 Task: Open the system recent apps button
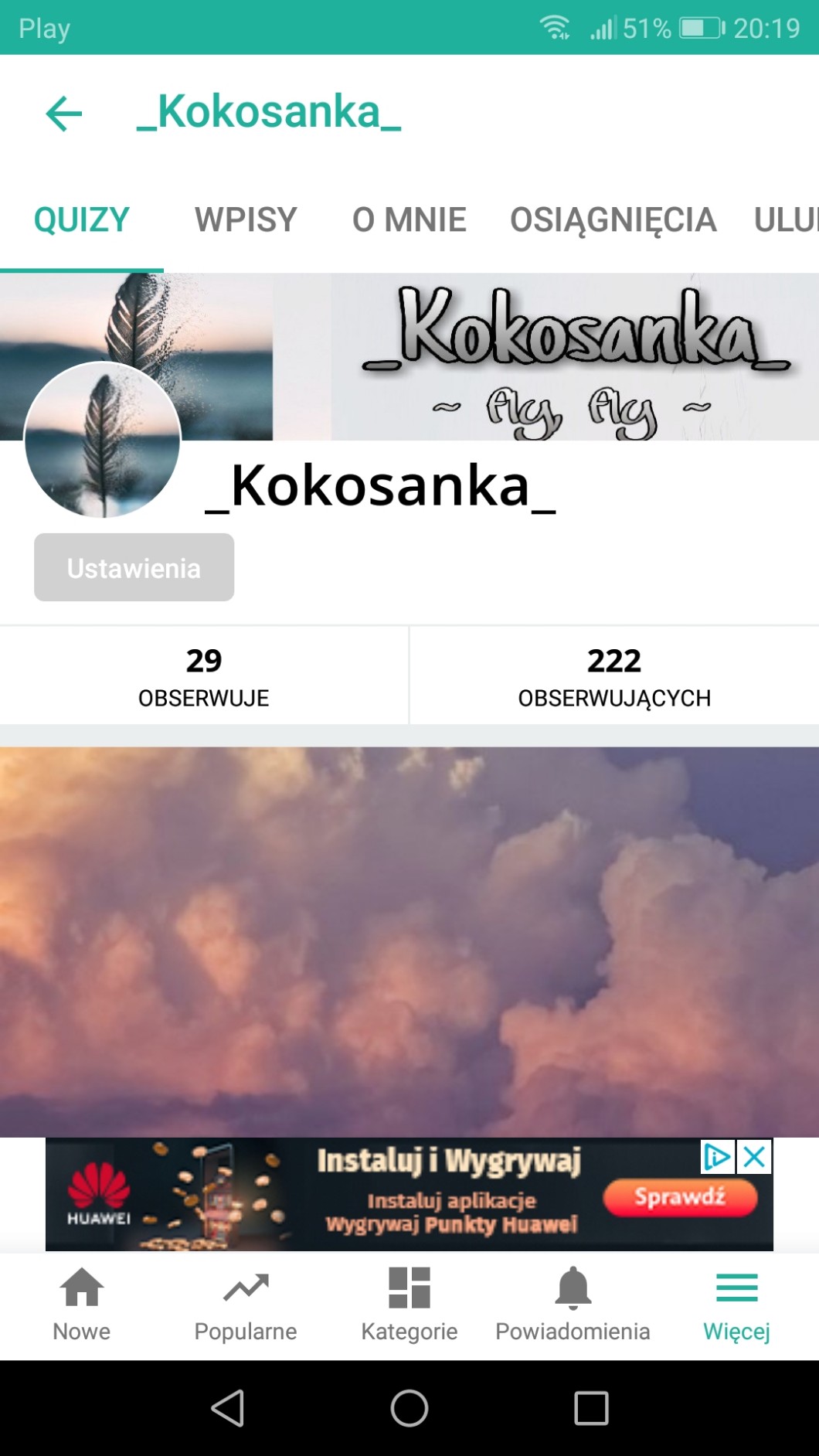tap(591, 1407)
